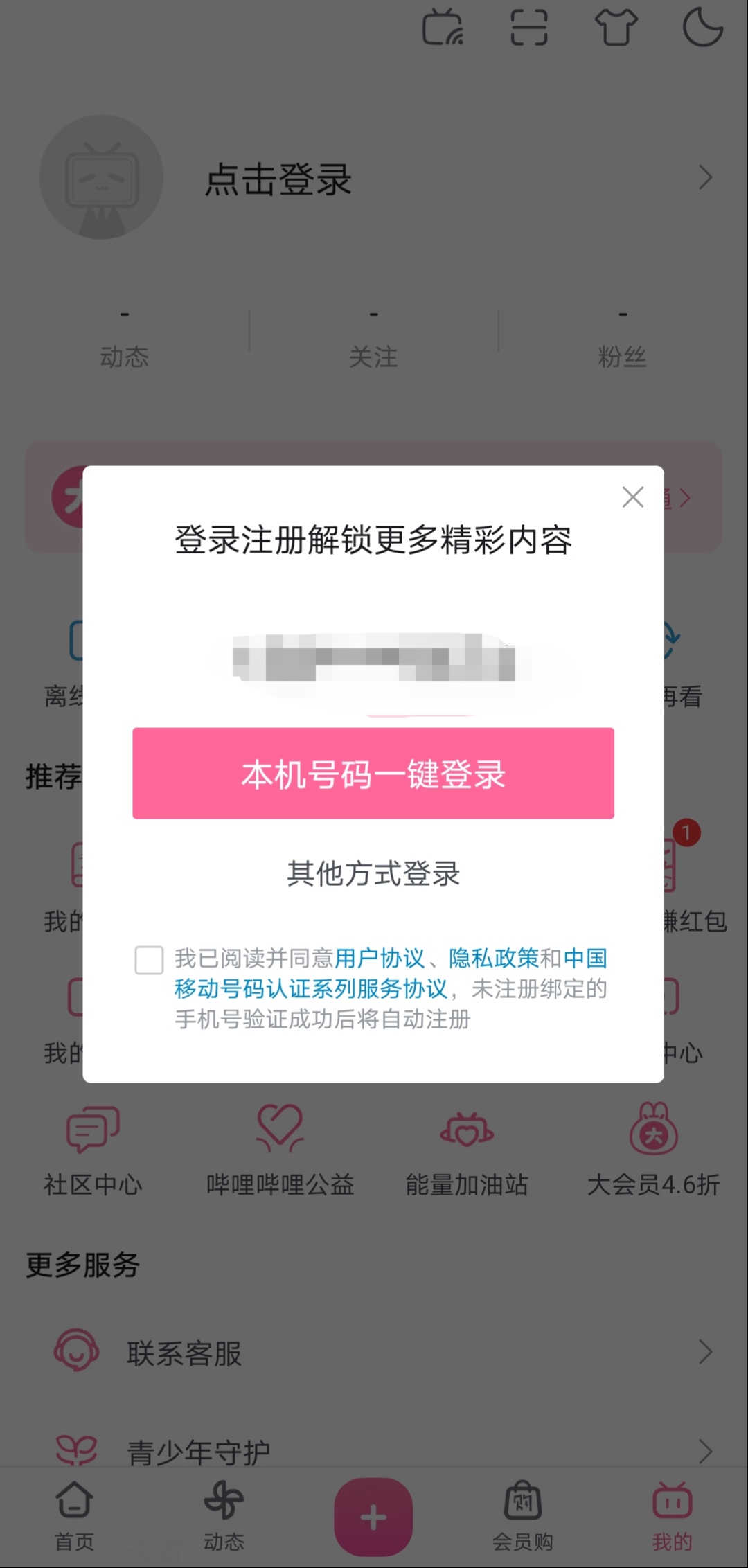Open 中国移动号码认证系列服务协议 link

(x=312, y=988)
